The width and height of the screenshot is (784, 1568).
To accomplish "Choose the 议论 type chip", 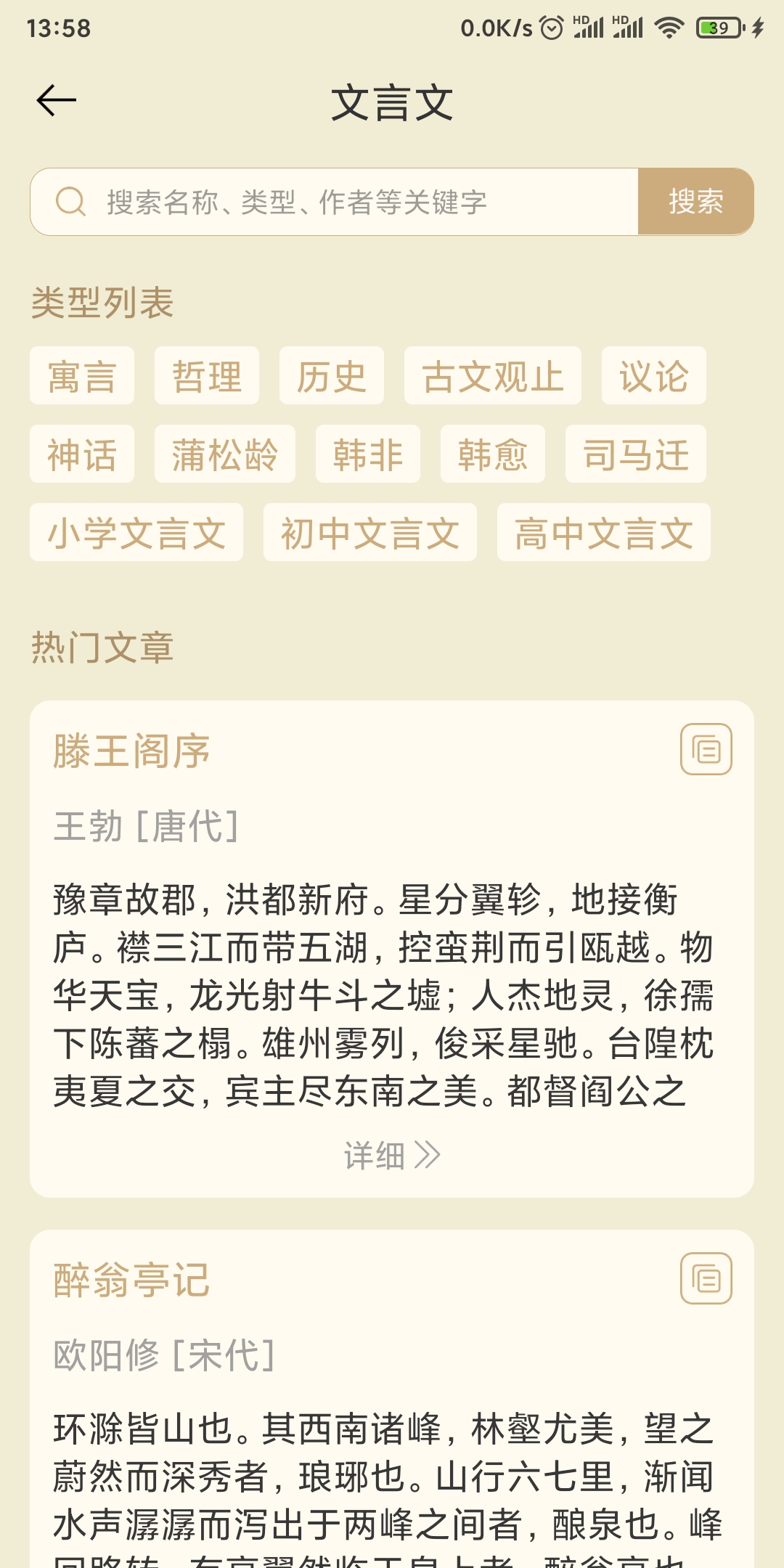I will 654,376.
